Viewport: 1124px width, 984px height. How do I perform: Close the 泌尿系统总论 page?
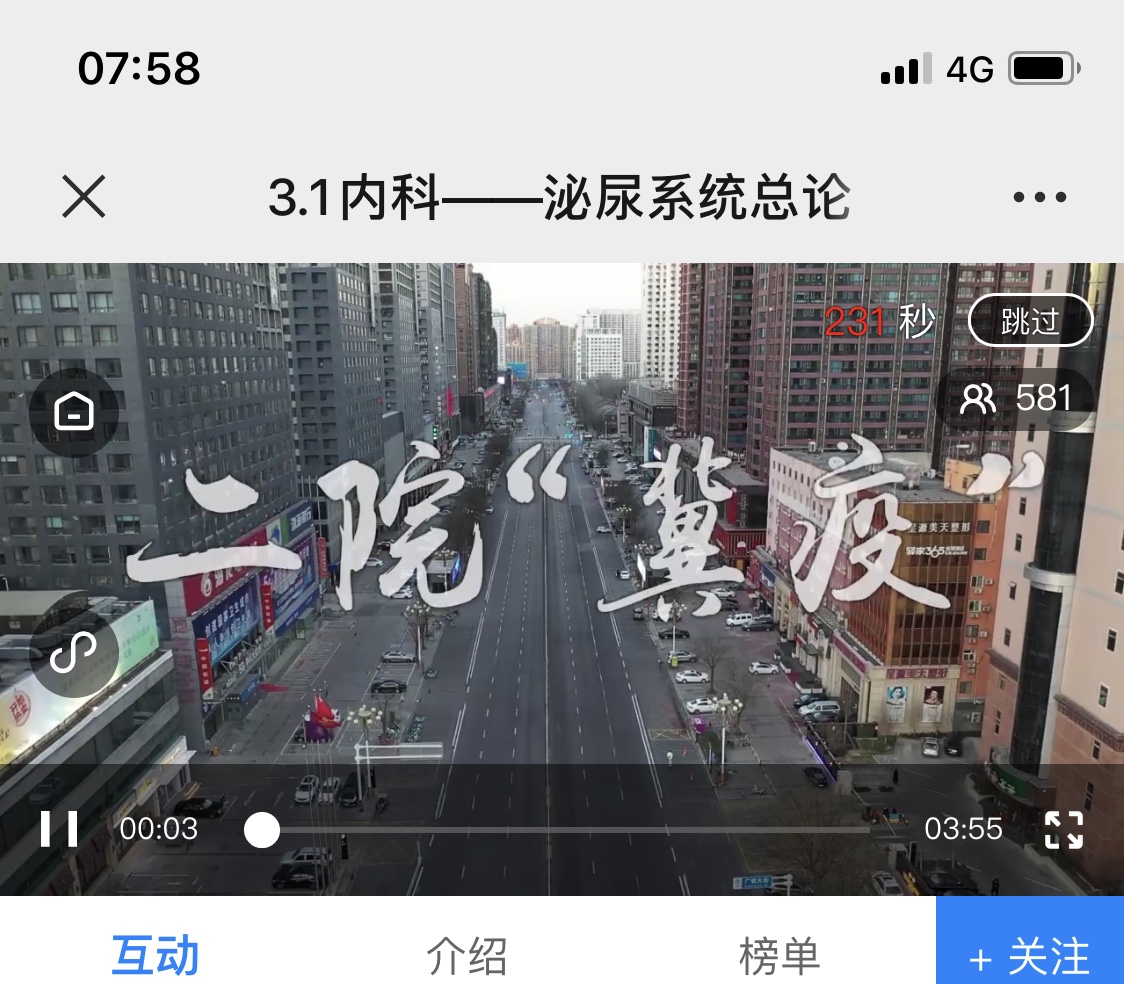84,197
